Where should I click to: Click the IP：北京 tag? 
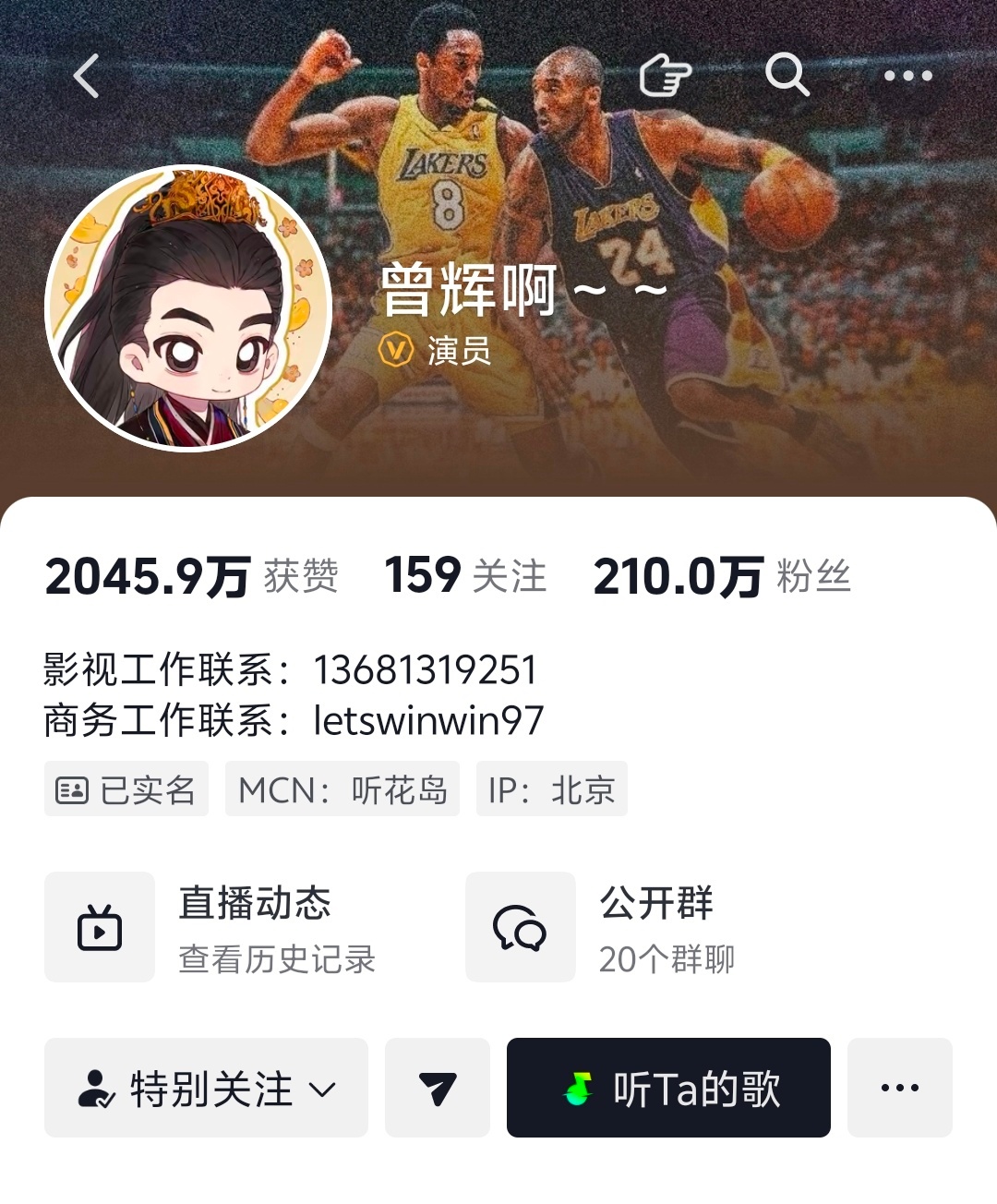[551, 789]
